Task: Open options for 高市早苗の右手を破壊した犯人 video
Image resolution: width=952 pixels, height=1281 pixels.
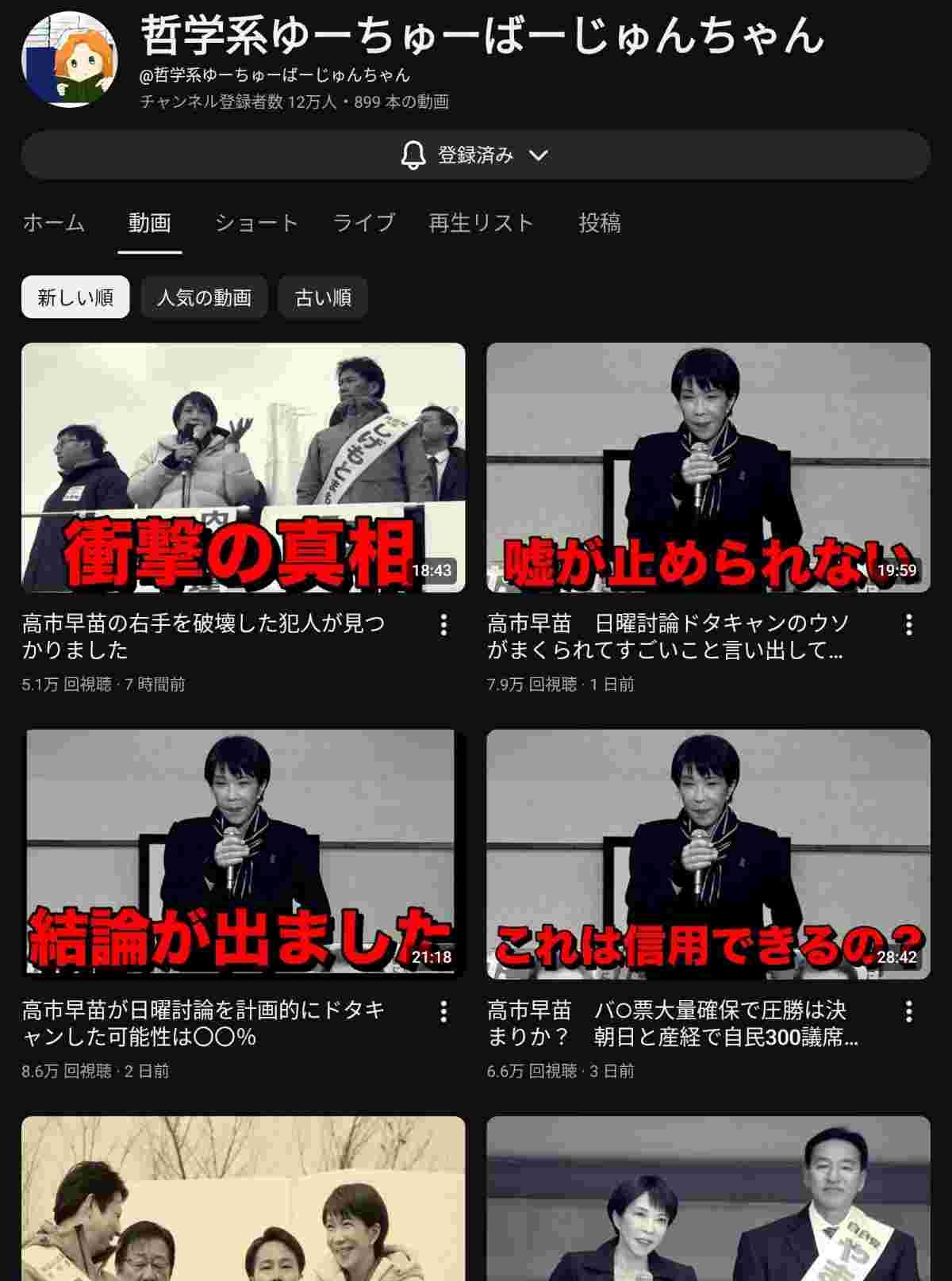Action: coord(443,625)
